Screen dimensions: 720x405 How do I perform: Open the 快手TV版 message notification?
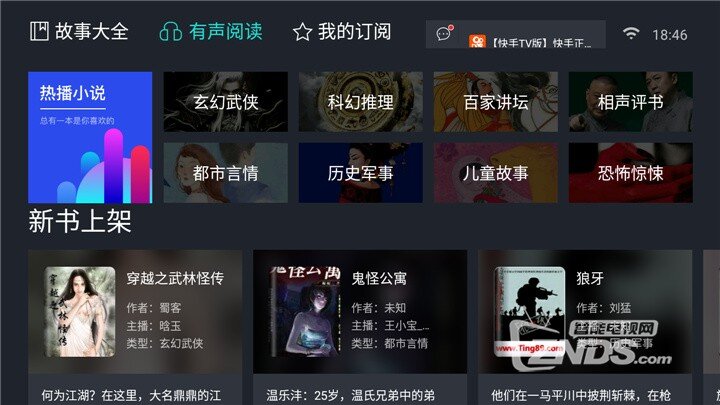click(x=515, y=35)
